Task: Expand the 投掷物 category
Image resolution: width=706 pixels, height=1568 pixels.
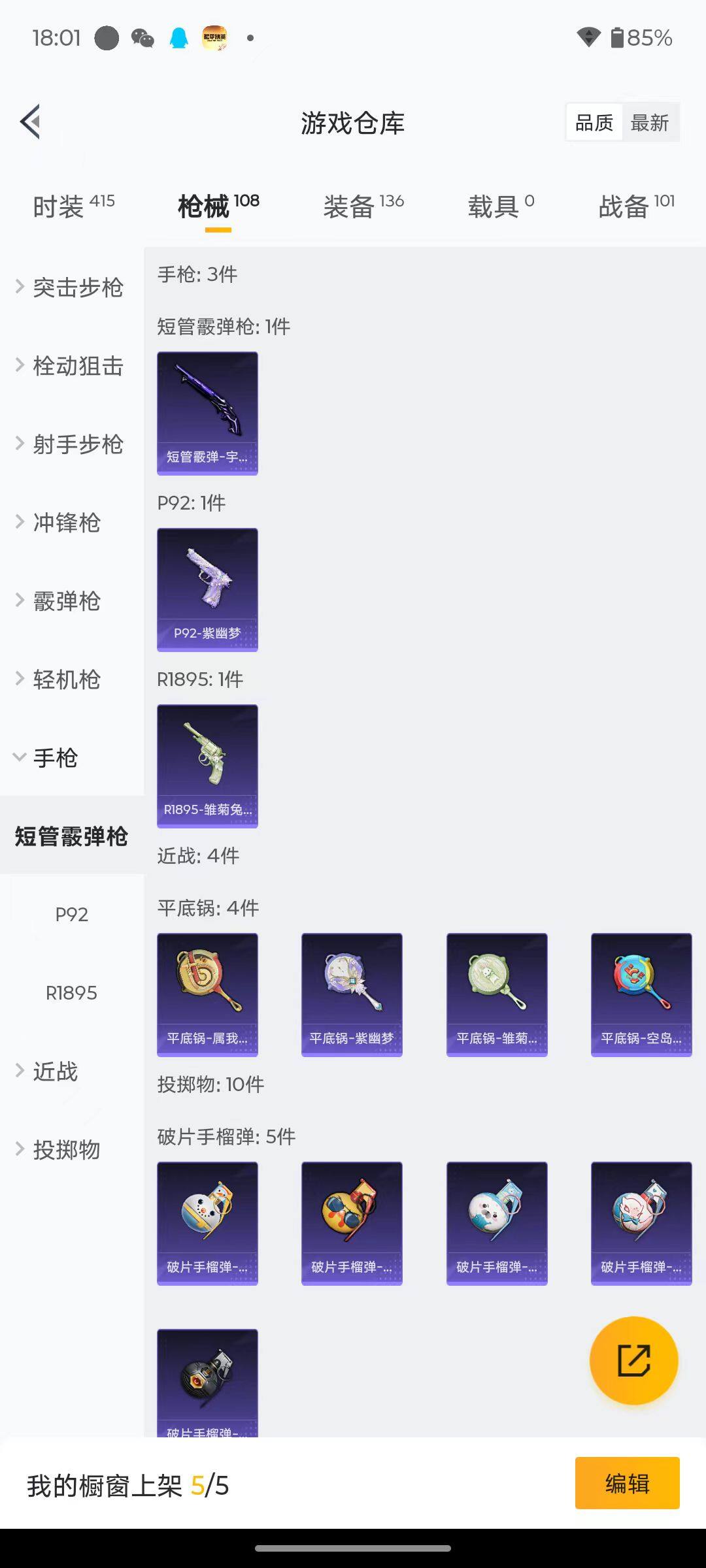Action: 65,1150
